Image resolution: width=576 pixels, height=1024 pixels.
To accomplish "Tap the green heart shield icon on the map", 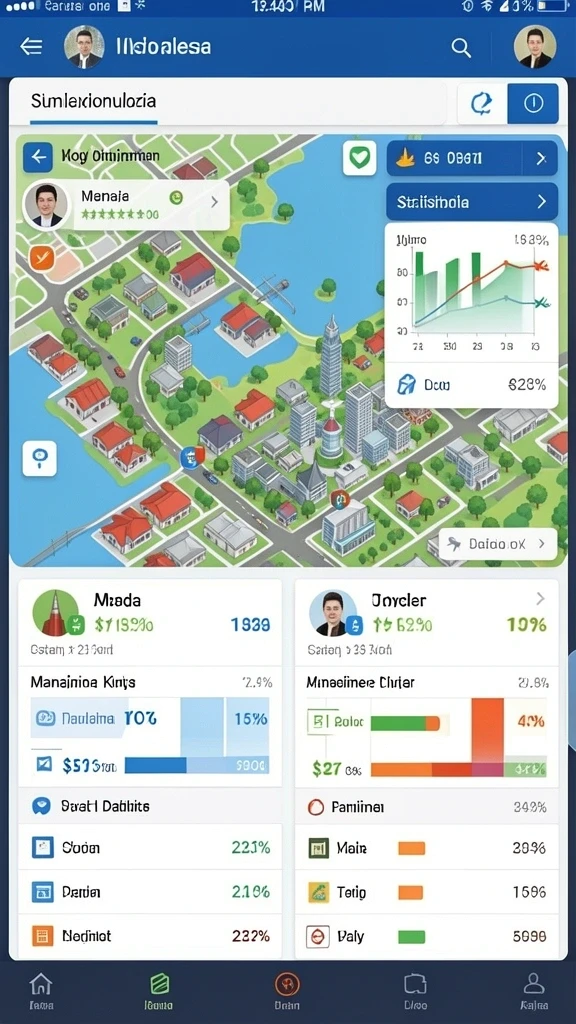I will [359, 157].
